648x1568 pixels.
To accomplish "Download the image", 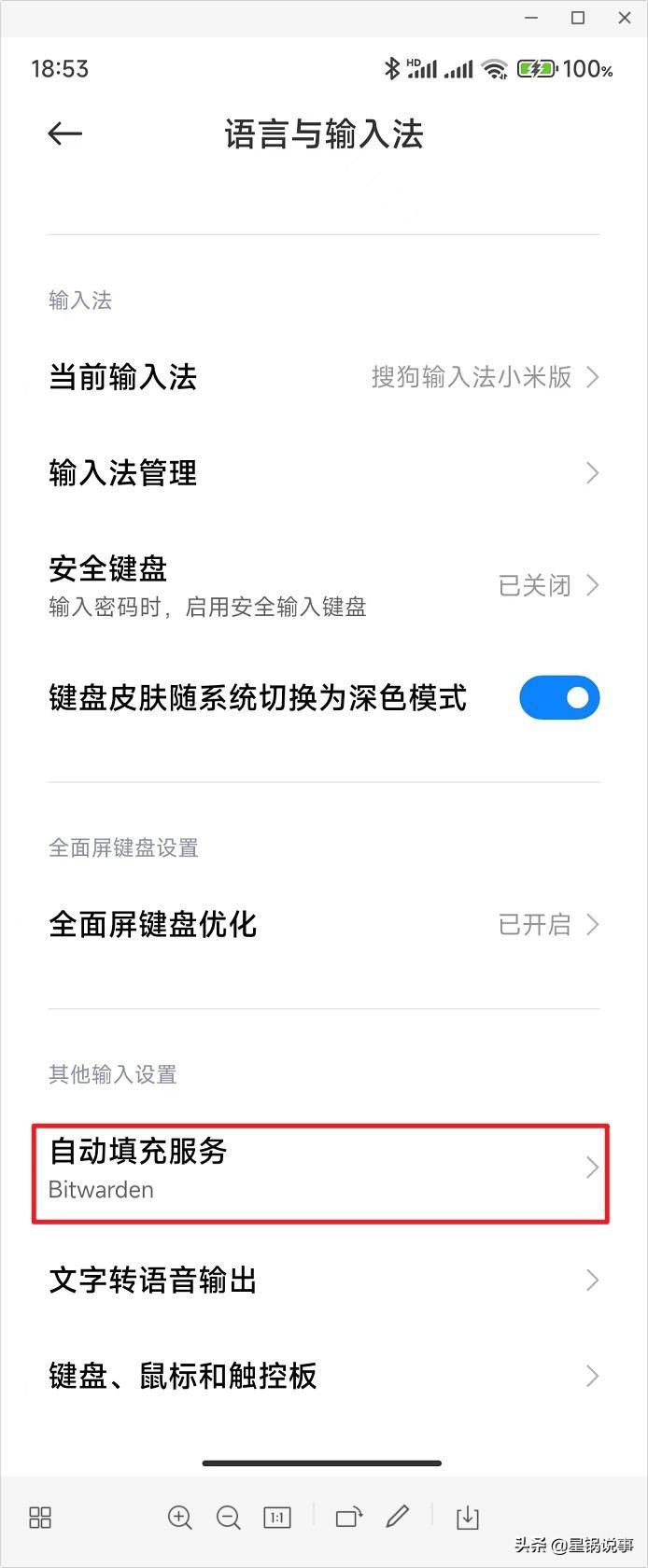I will pos(468,1518).
